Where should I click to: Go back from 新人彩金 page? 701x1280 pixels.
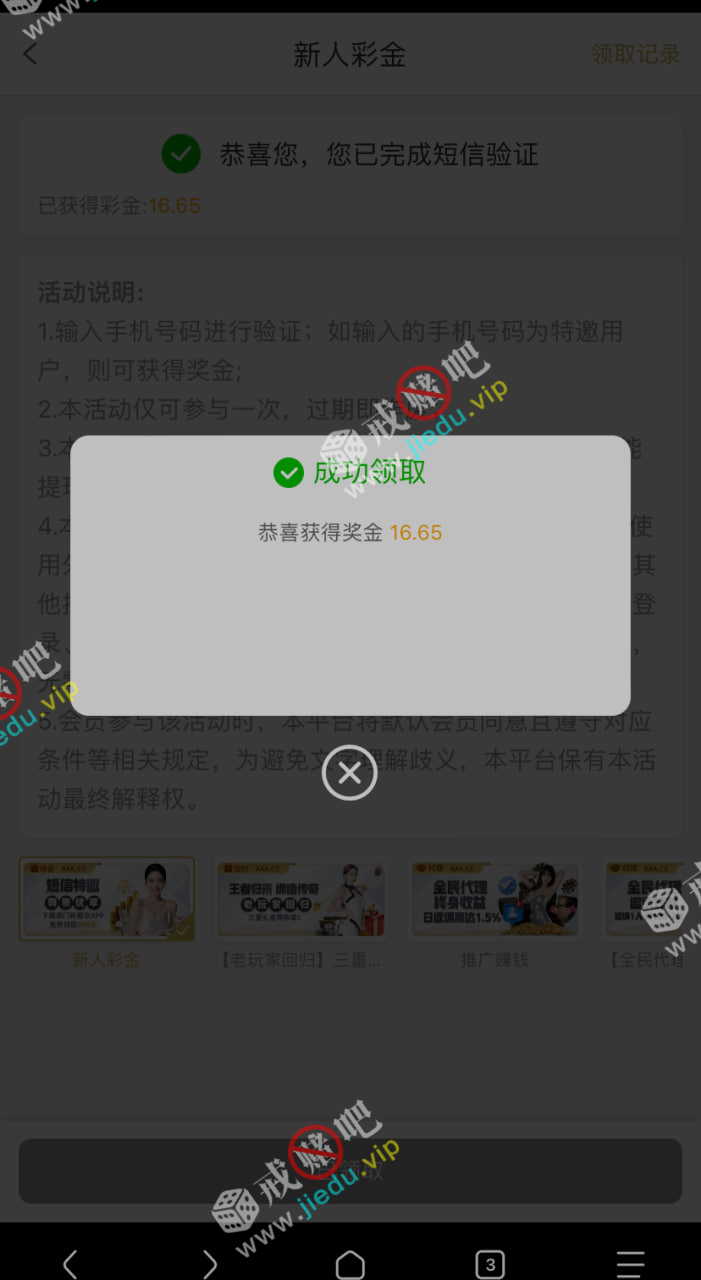pos(30,54)
